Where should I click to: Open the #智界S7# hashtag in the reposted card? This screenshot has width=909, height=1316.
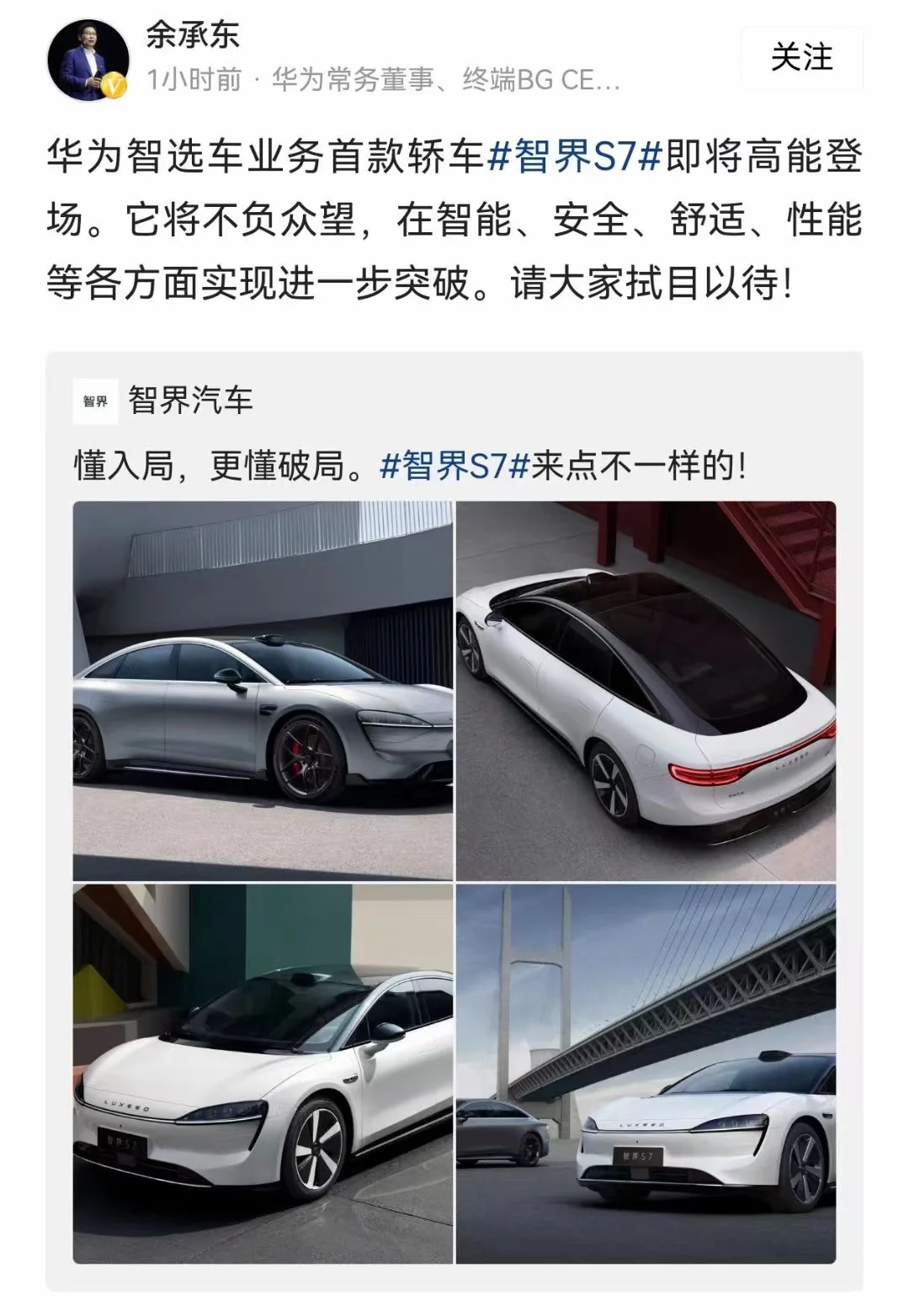(x=454, y=465)
